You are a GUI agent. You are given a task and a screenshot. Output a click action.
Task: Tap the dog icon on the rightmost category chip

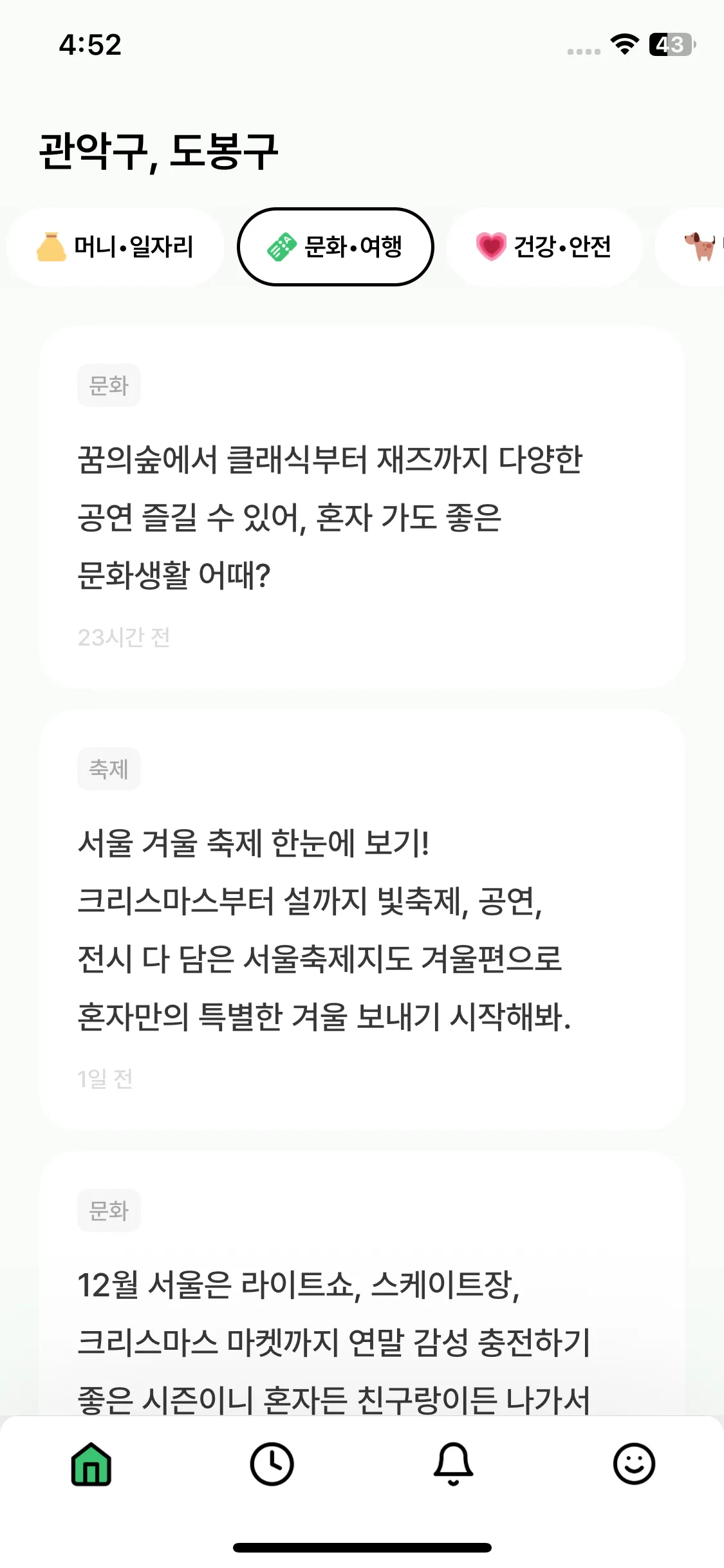tap(699, 247)
